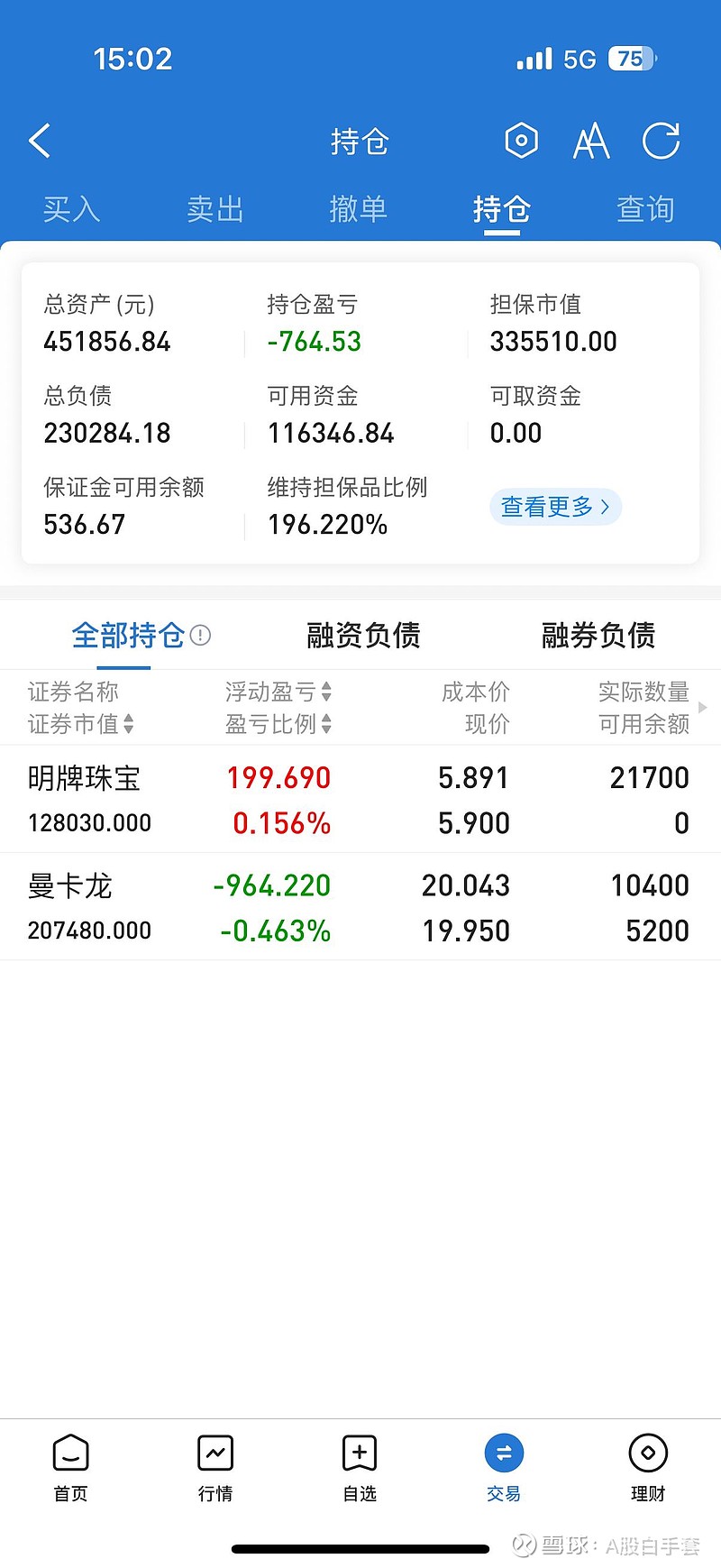Sort holdings by 浮动盈亏

[278, 692]
